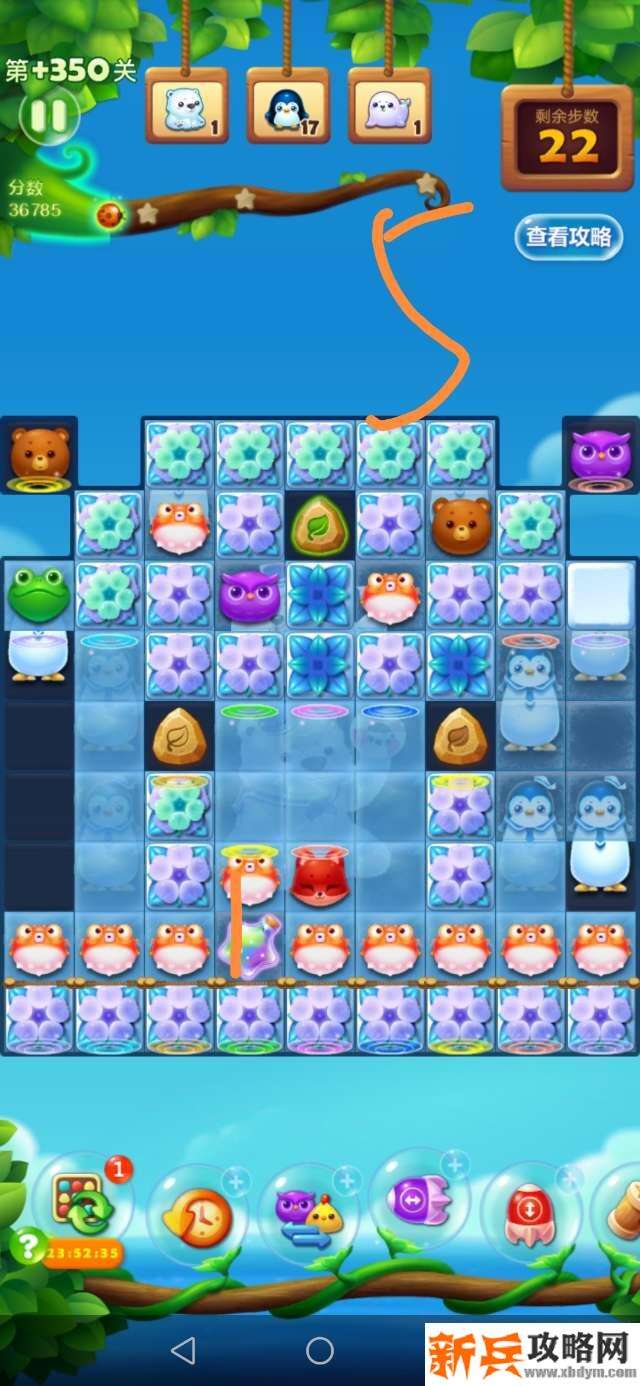Open the 查看攻略 strategy guide
Screen dimensions: 640x1386
click(568, 237)
